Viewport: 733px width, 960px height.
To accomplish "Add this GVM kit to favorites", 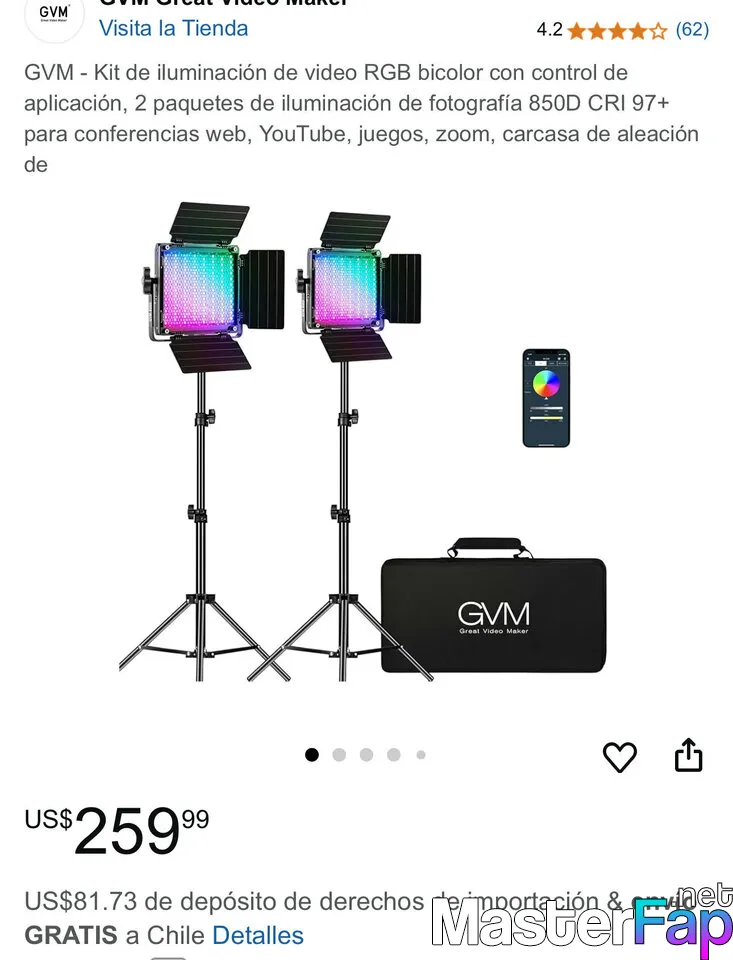I will coord(620,757).
